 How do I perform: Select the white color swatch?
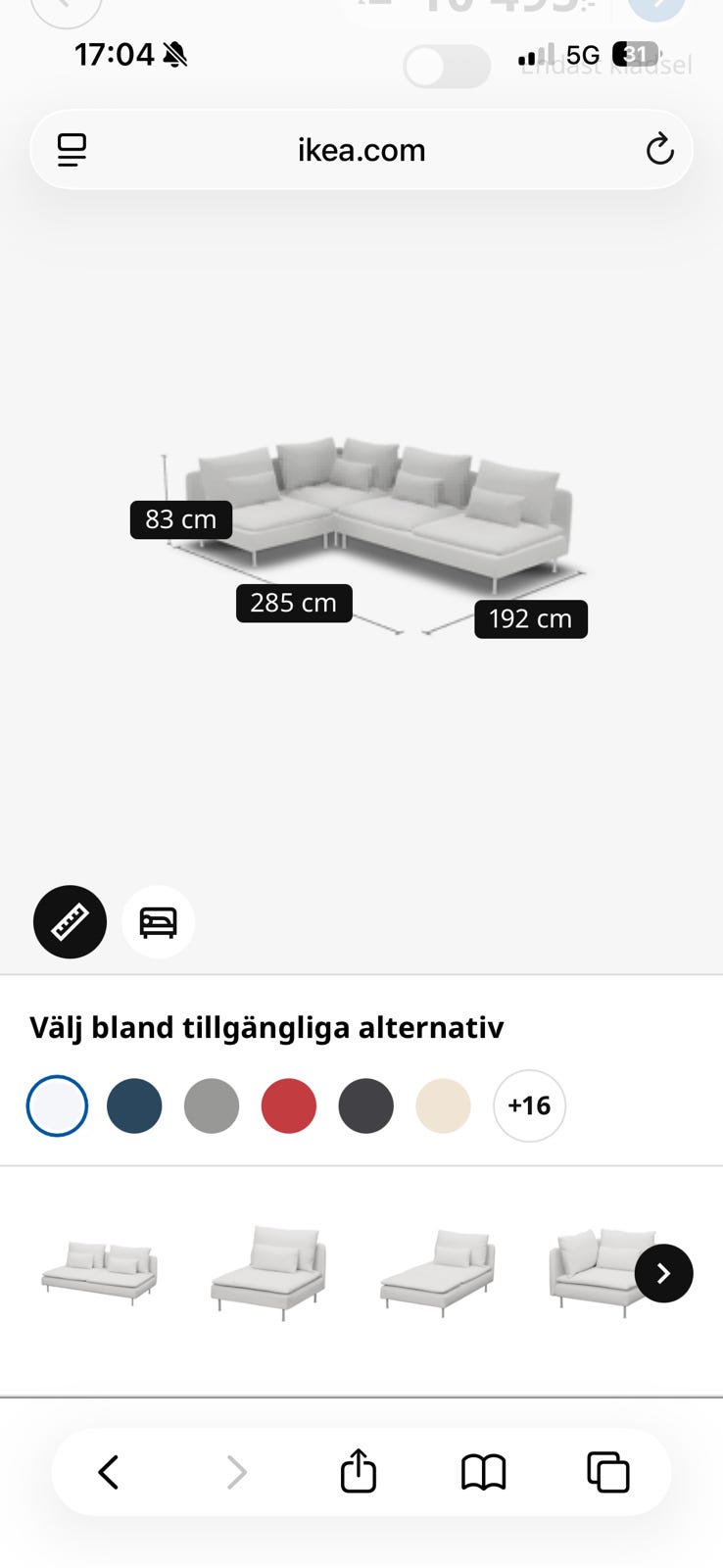point(57,1105)
